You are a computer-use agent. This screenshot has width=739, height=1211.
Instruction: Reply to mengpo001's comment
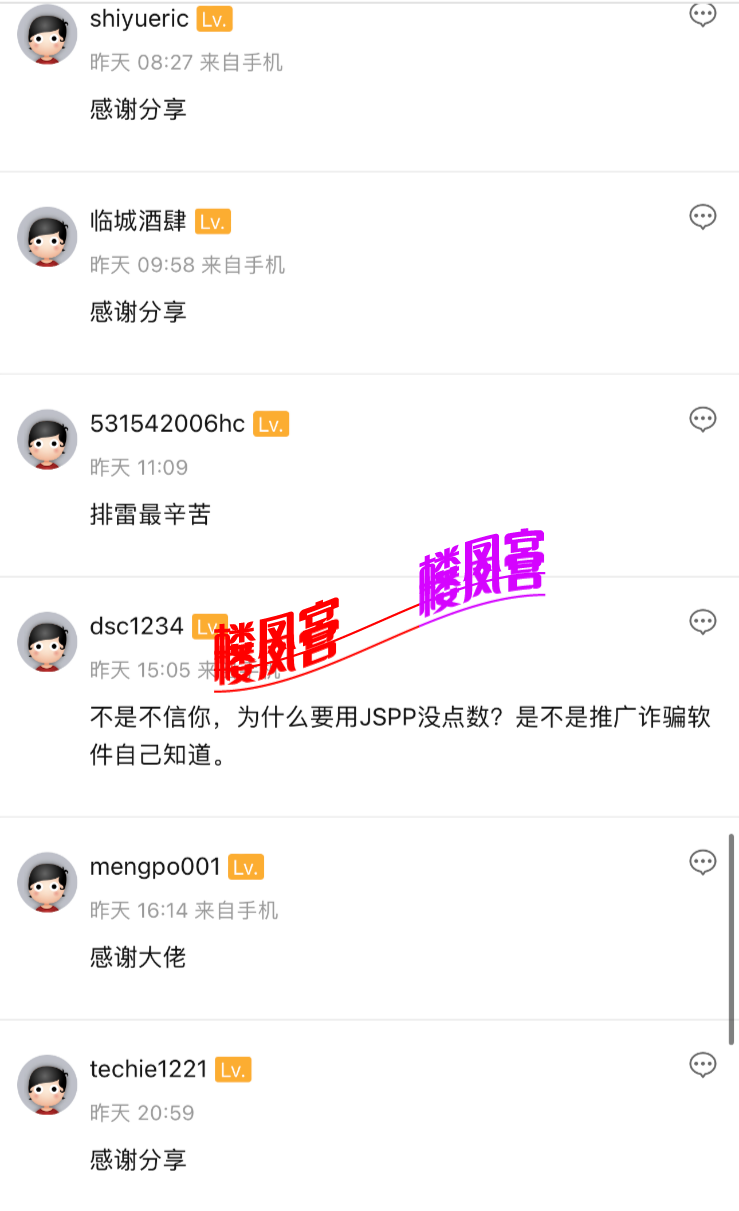703,862
